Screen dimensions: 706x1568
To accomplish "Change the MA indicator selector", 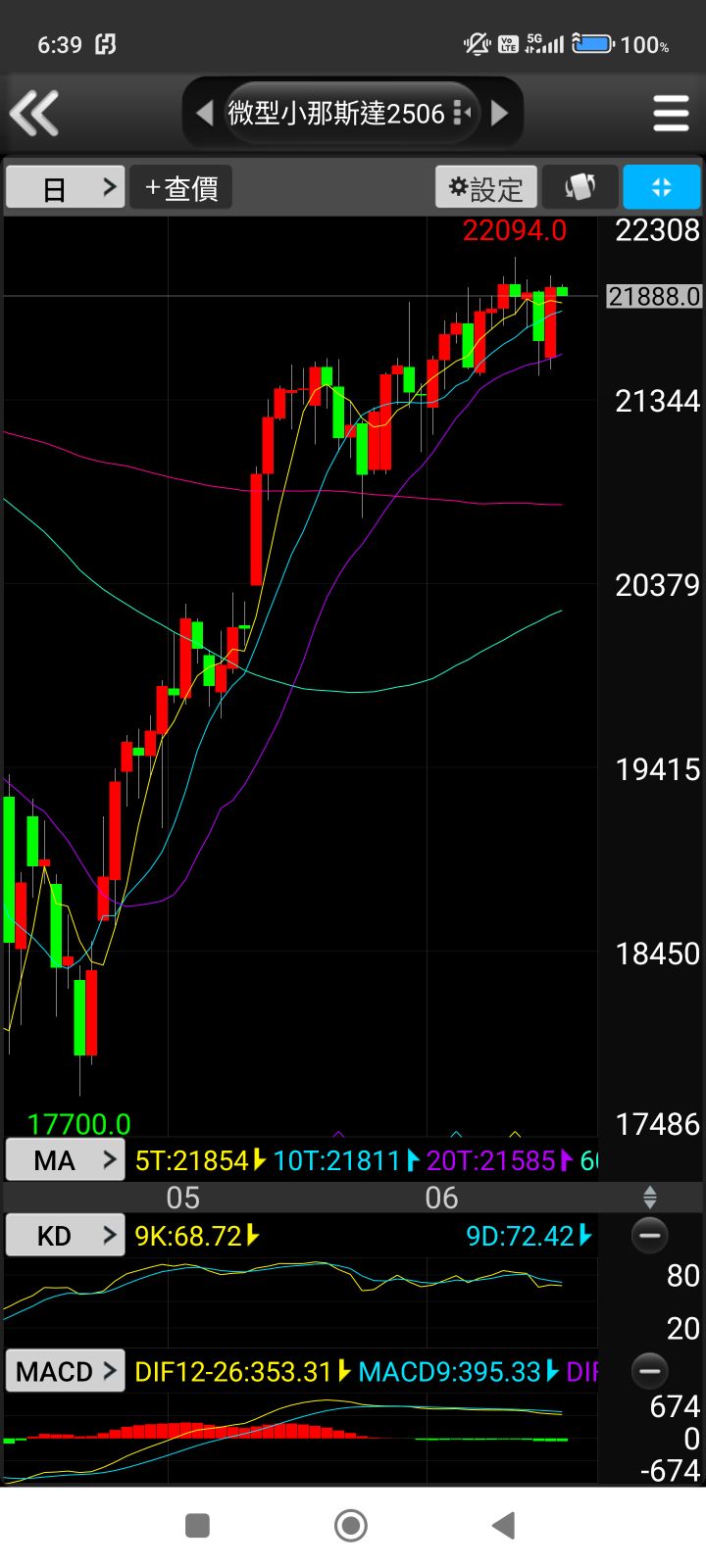I will 66,1160.
